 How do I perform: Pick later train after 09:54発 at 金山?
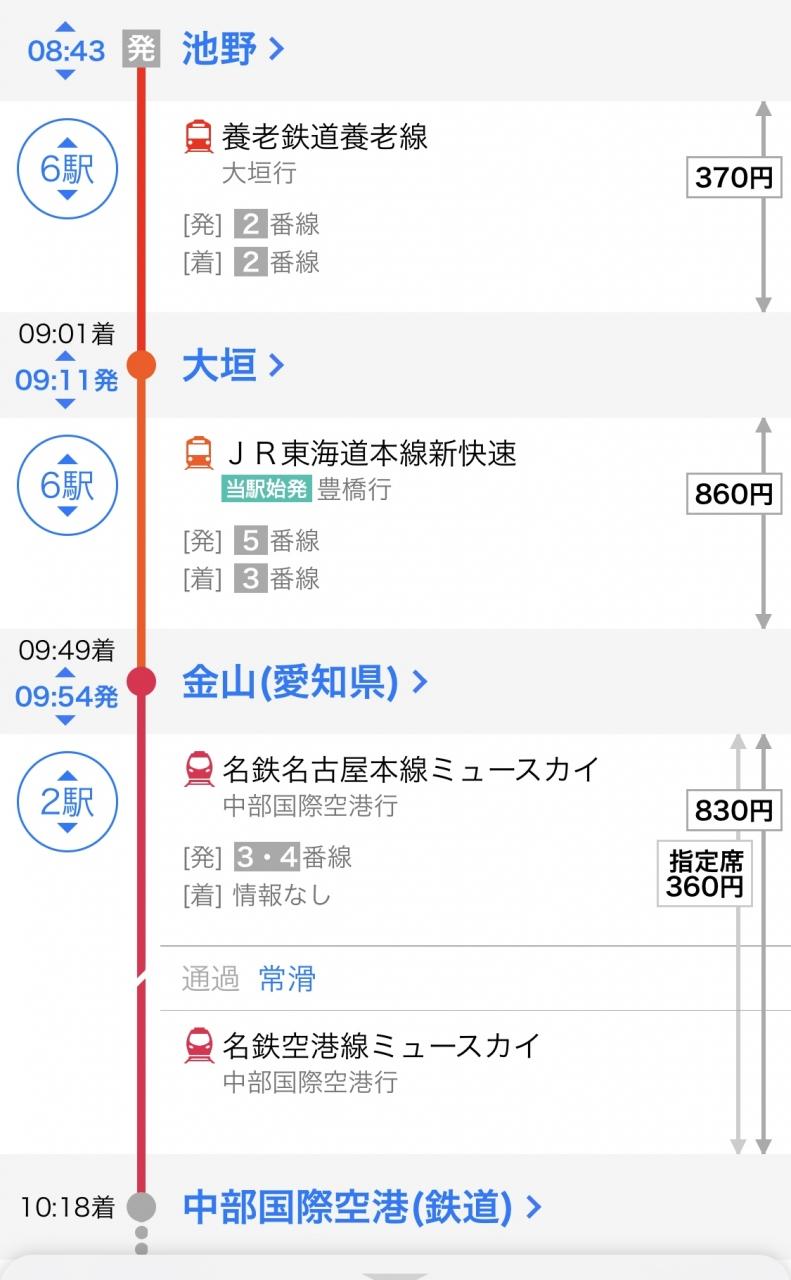click(x=65, y=719)
